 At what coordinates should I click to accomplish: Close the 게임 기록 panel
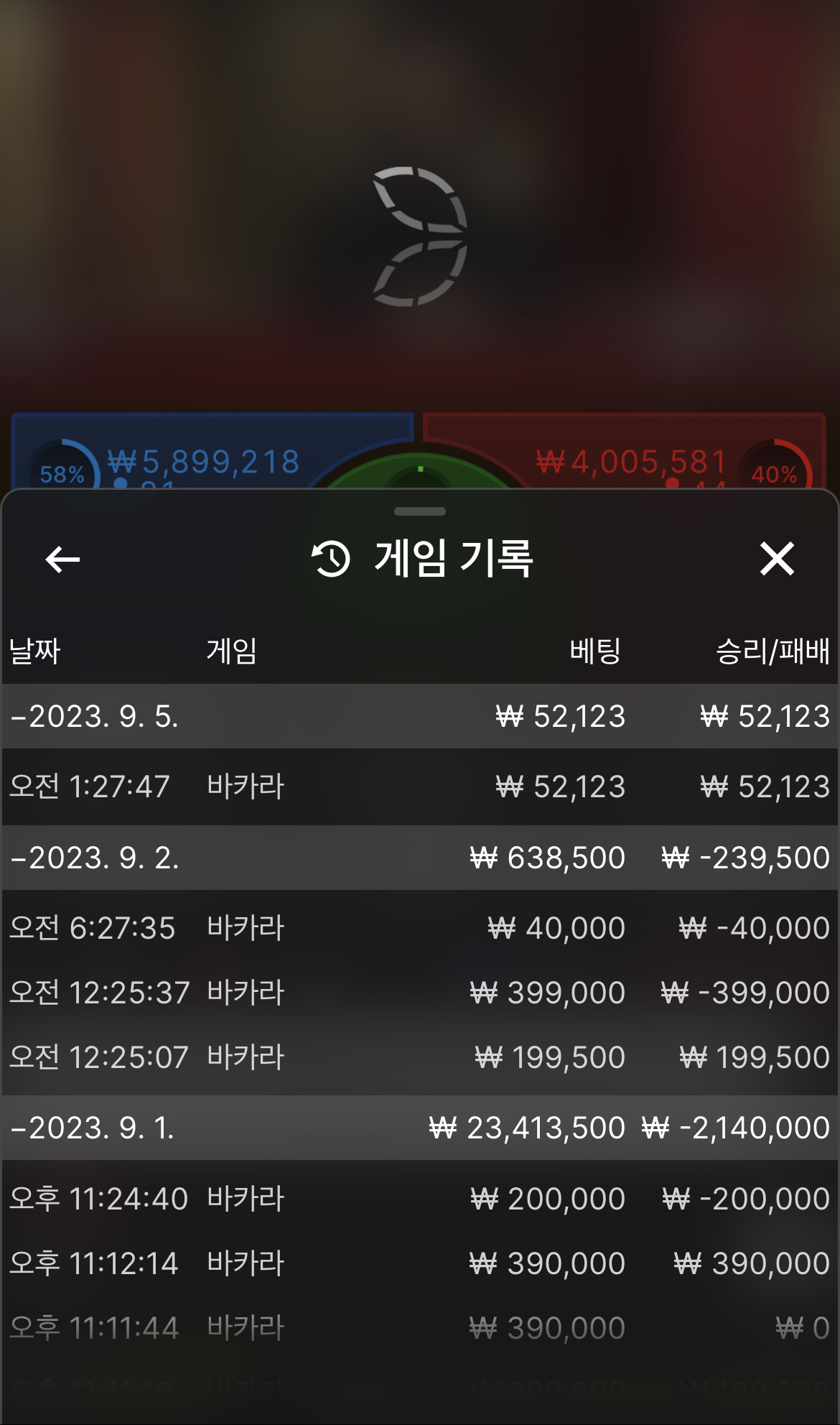click(777, 559)
